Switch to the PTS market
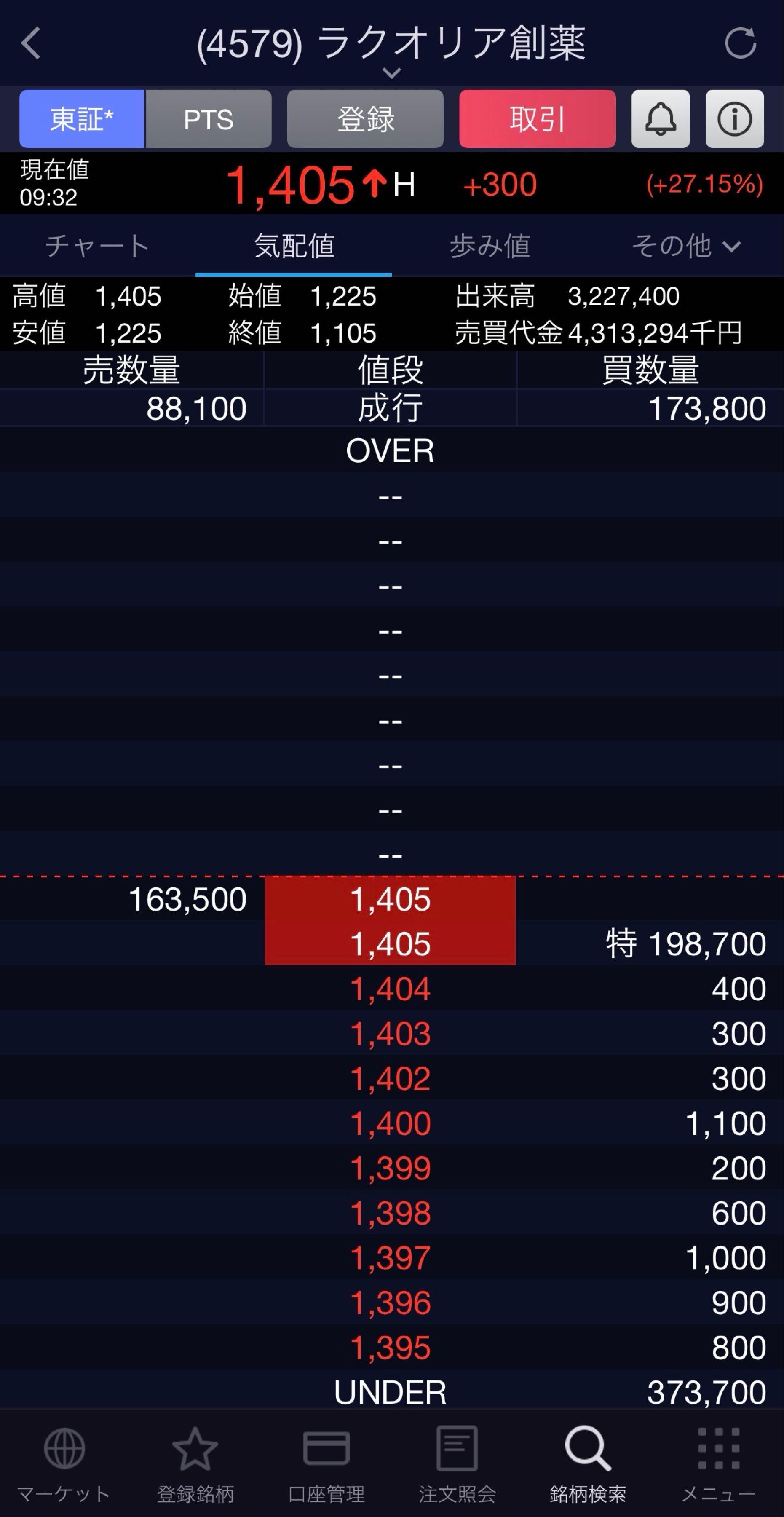784x1517 pixels. [209, 119]
